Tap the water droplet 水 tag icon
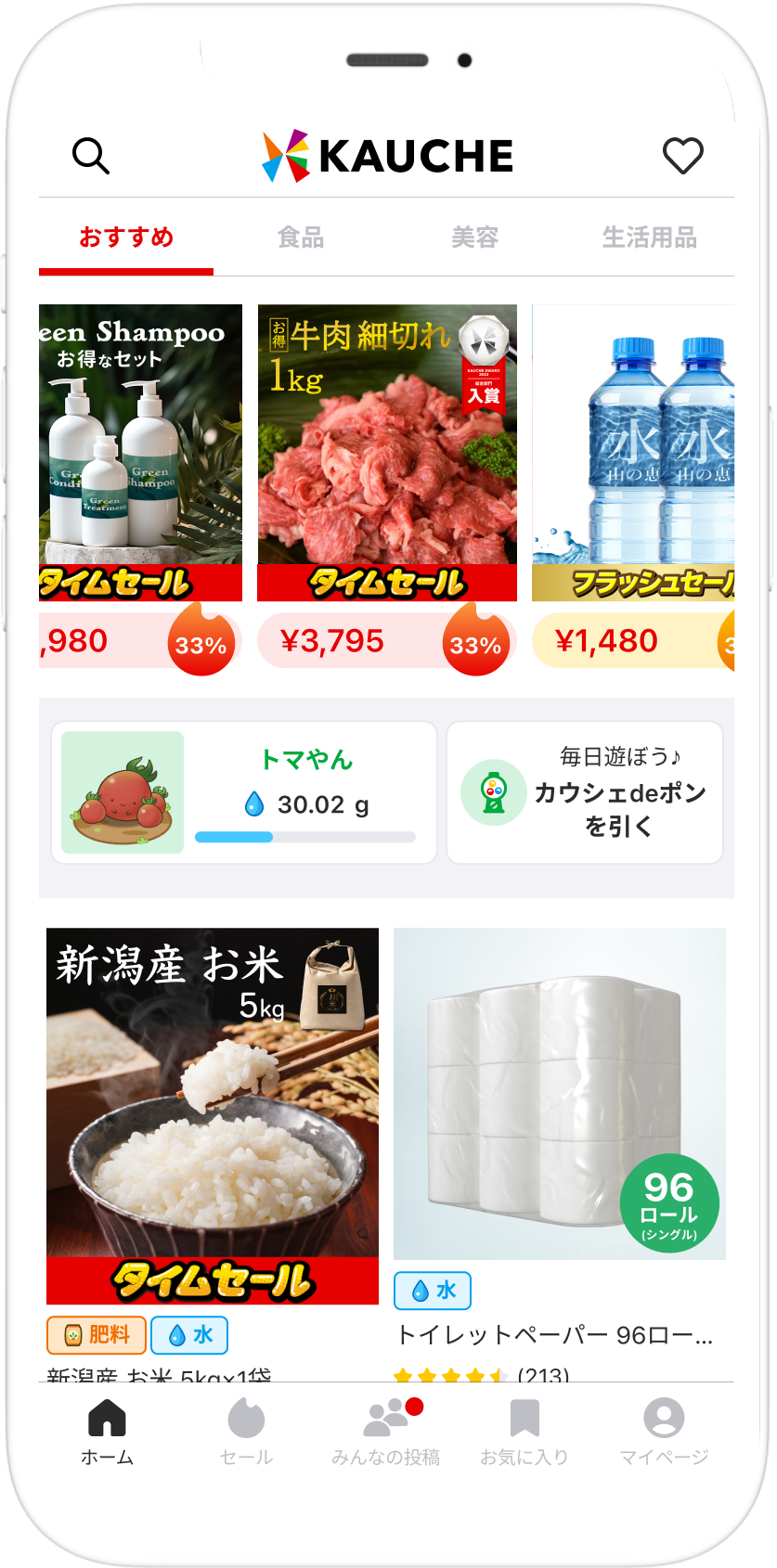 click(x=433, y=1290)
